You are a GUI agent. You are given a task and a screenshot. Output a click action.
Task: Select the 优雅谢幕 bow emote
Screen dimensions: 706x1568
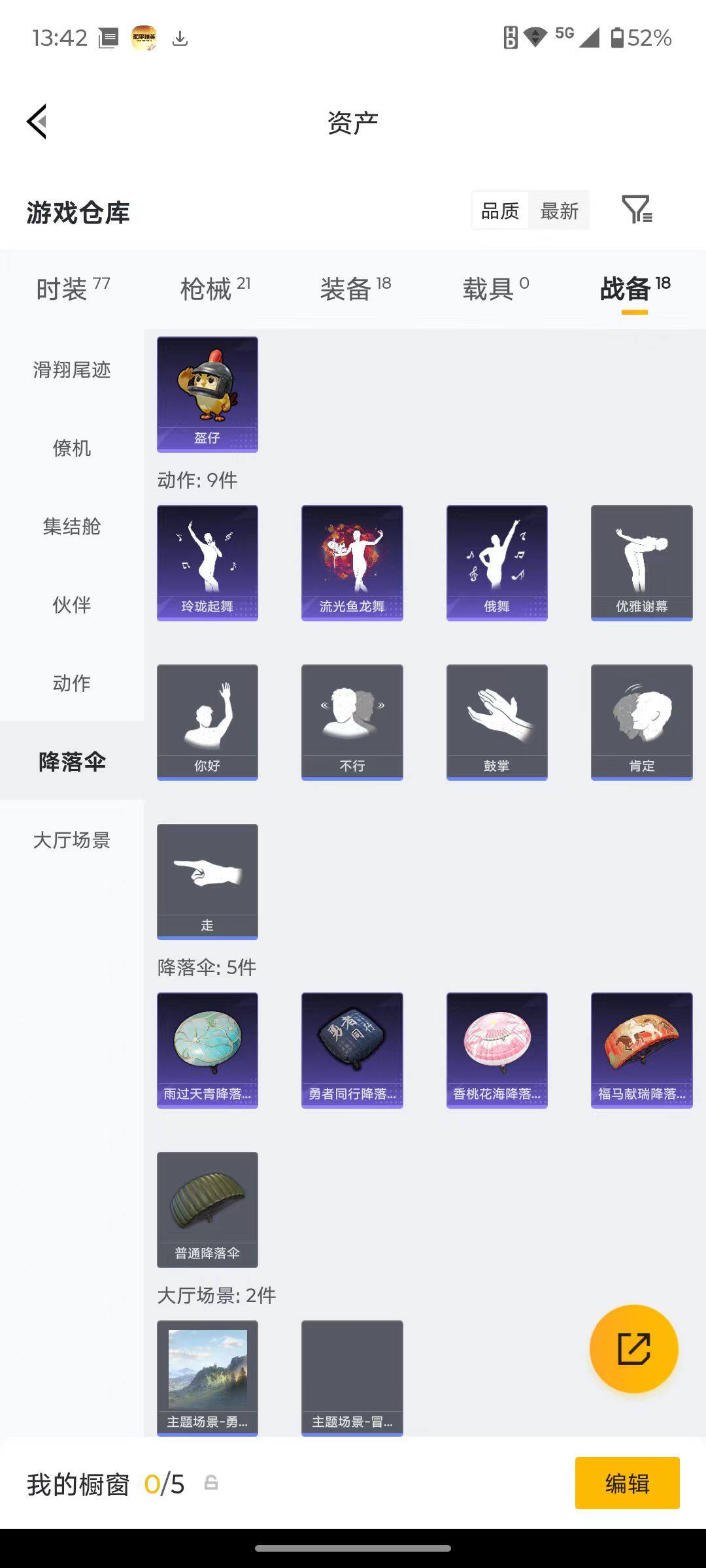[x=641, y=562]
